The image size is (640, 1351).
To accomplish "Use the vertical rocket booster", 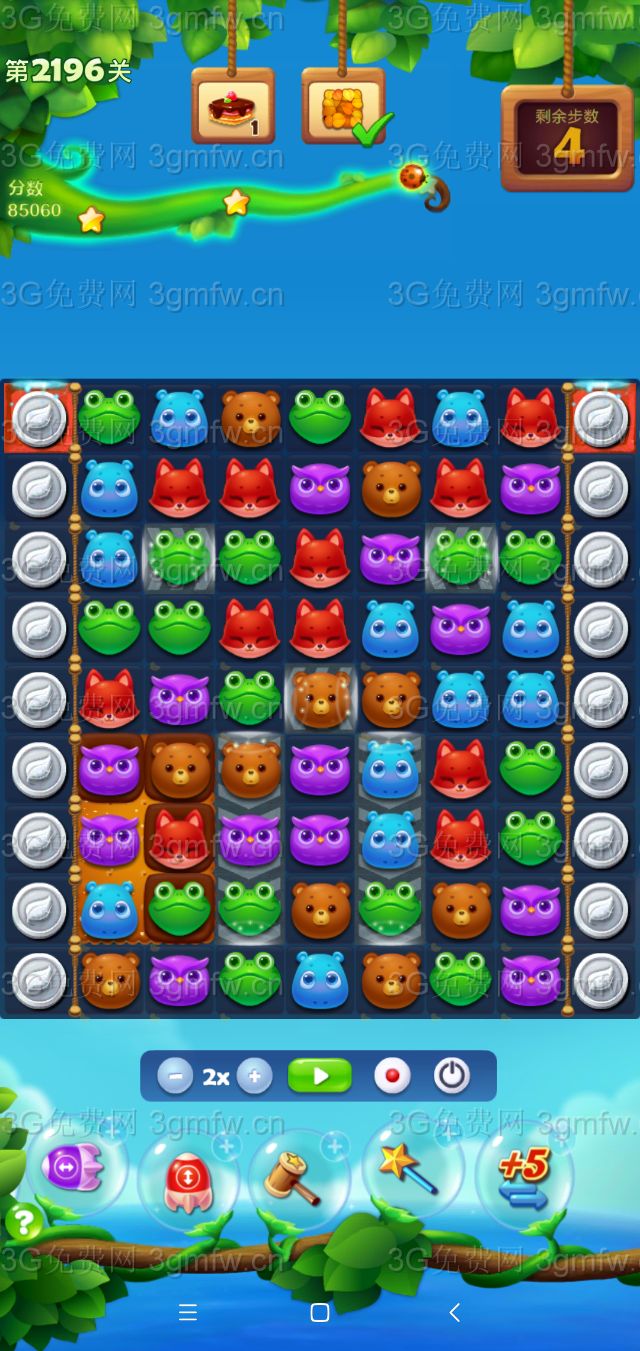I will tap(187, 1181).
